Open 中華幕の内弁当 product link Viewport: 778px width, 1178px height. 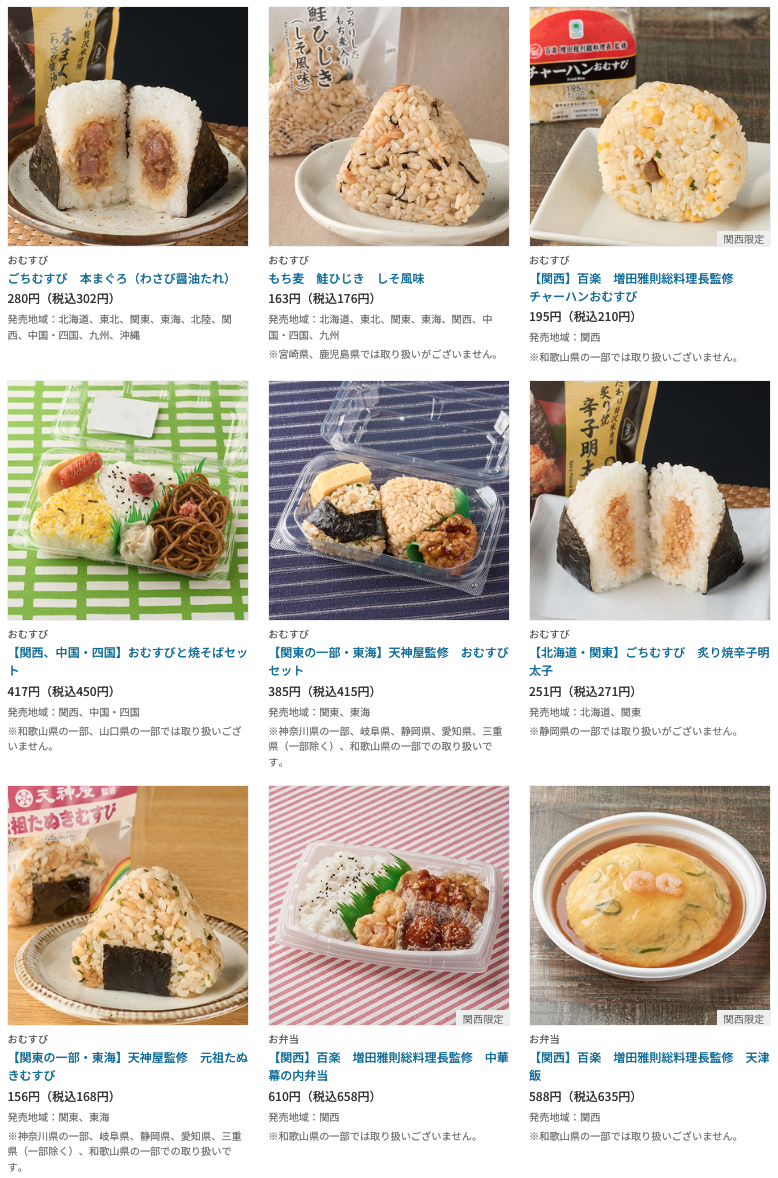click(x=388, y=1066)
